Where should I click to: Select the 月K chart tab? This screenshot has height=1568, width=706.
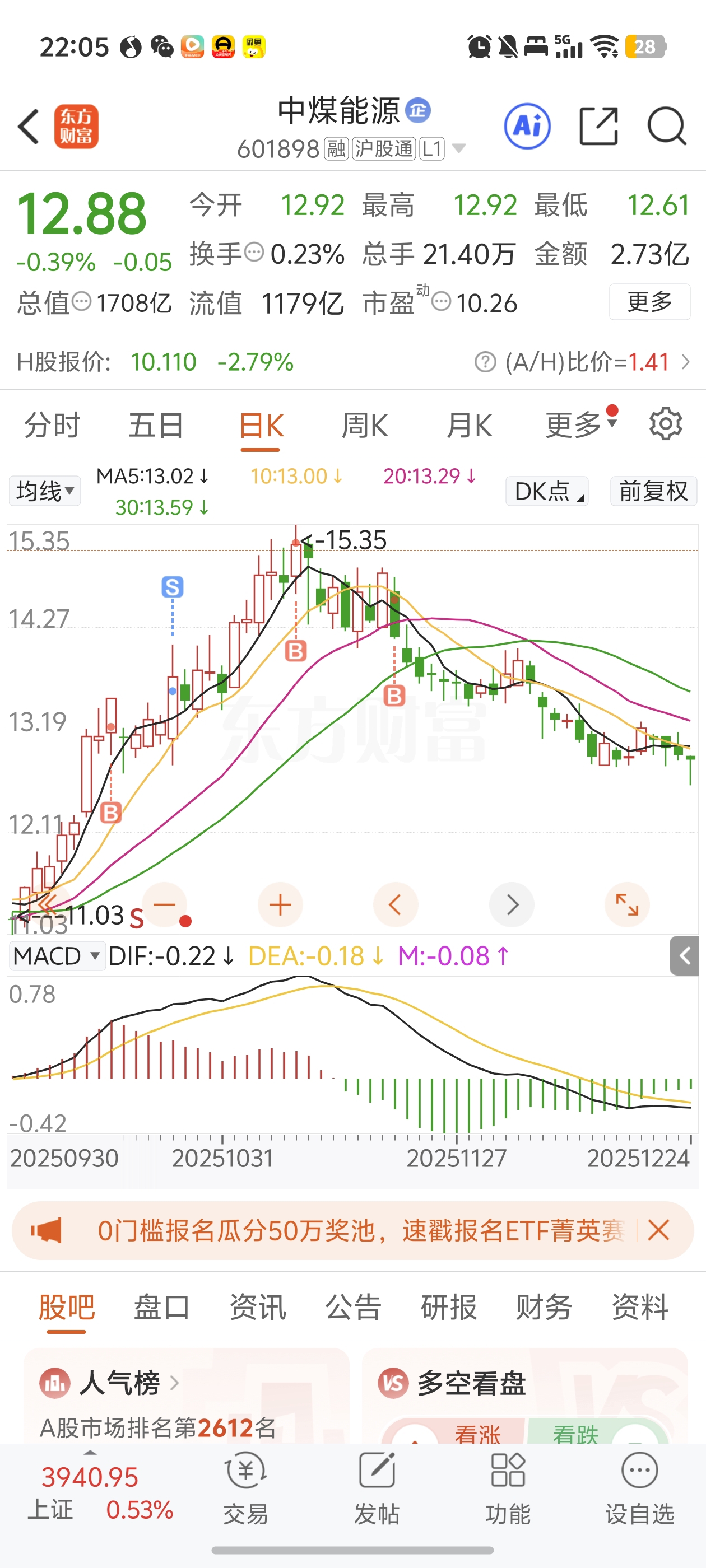click(x=468, y=425)
